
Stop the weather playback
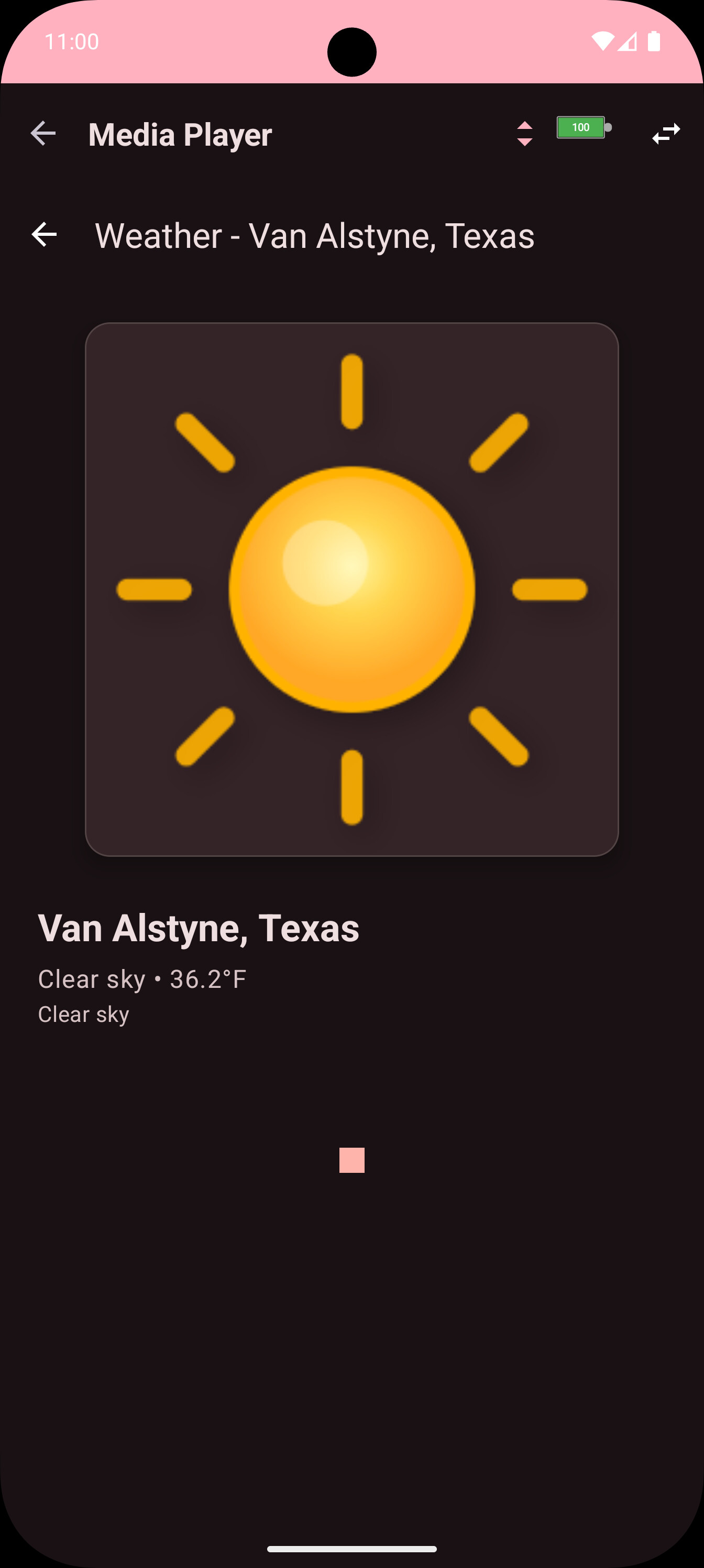pyautogui.click(x=351, y=1160)
